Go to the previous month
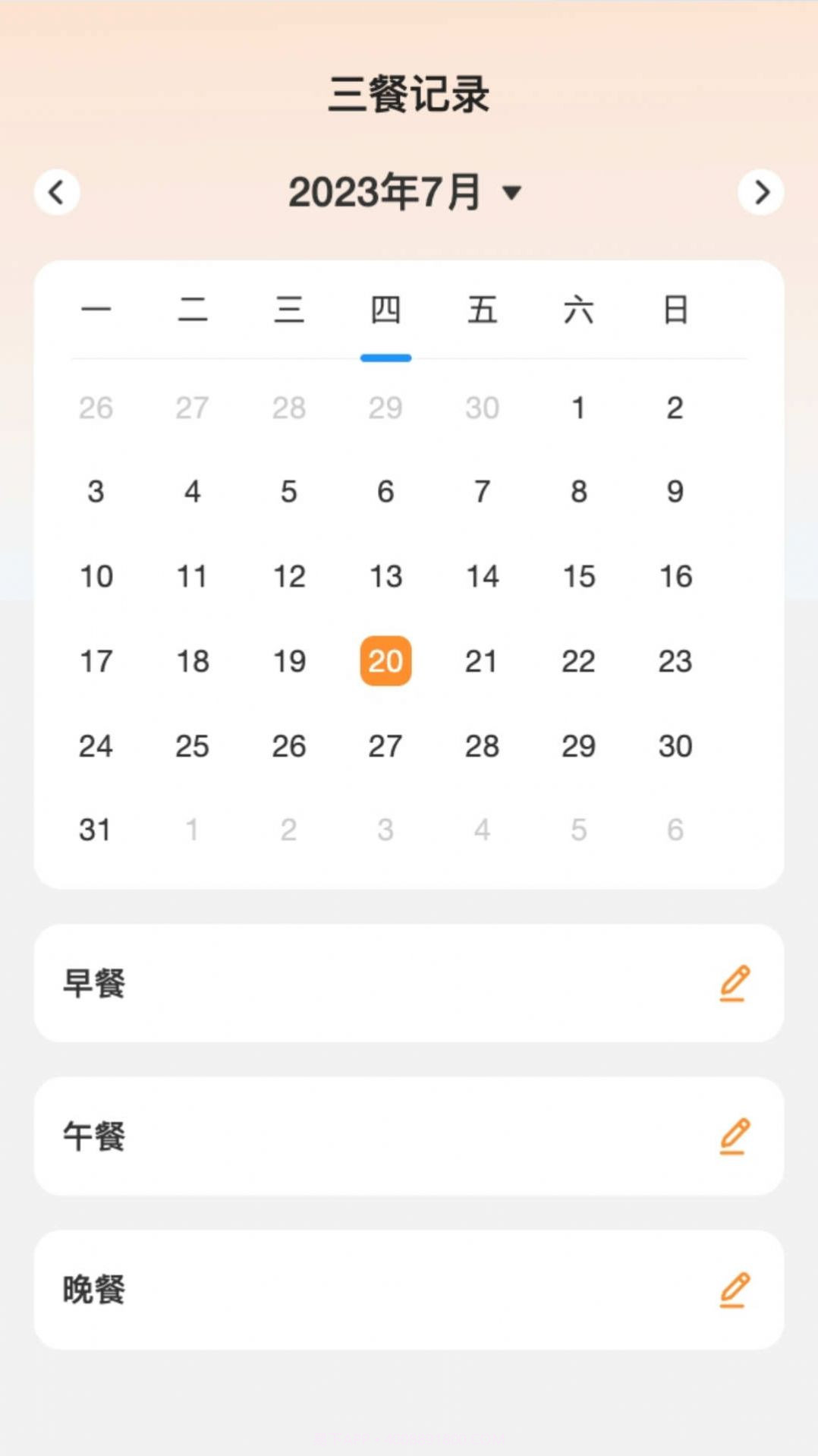Screen dimensions: 818x1456 [57, 192]
